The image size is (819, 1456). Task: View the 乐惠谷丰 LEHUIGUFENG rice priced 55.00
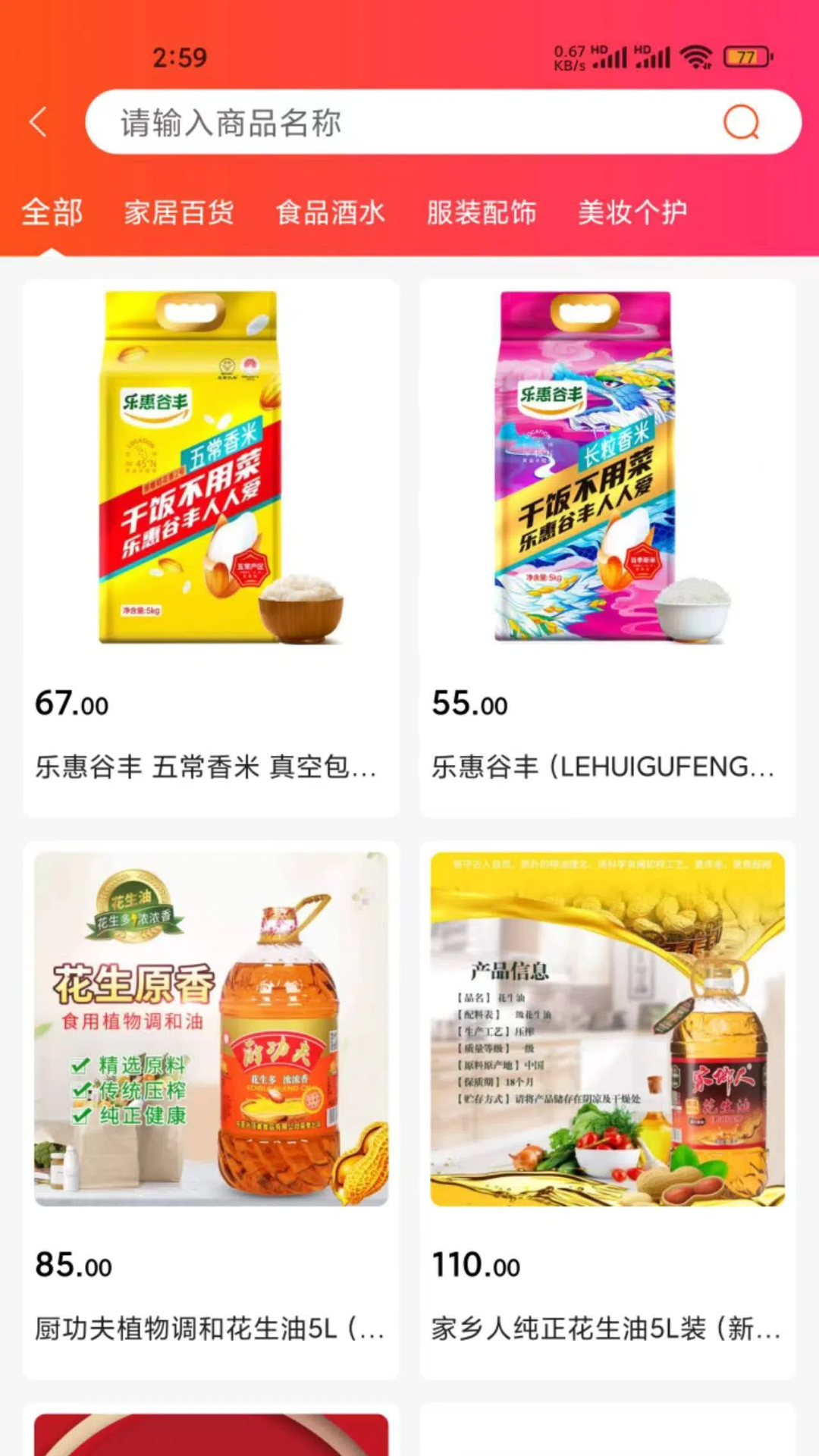coord(607,548)
